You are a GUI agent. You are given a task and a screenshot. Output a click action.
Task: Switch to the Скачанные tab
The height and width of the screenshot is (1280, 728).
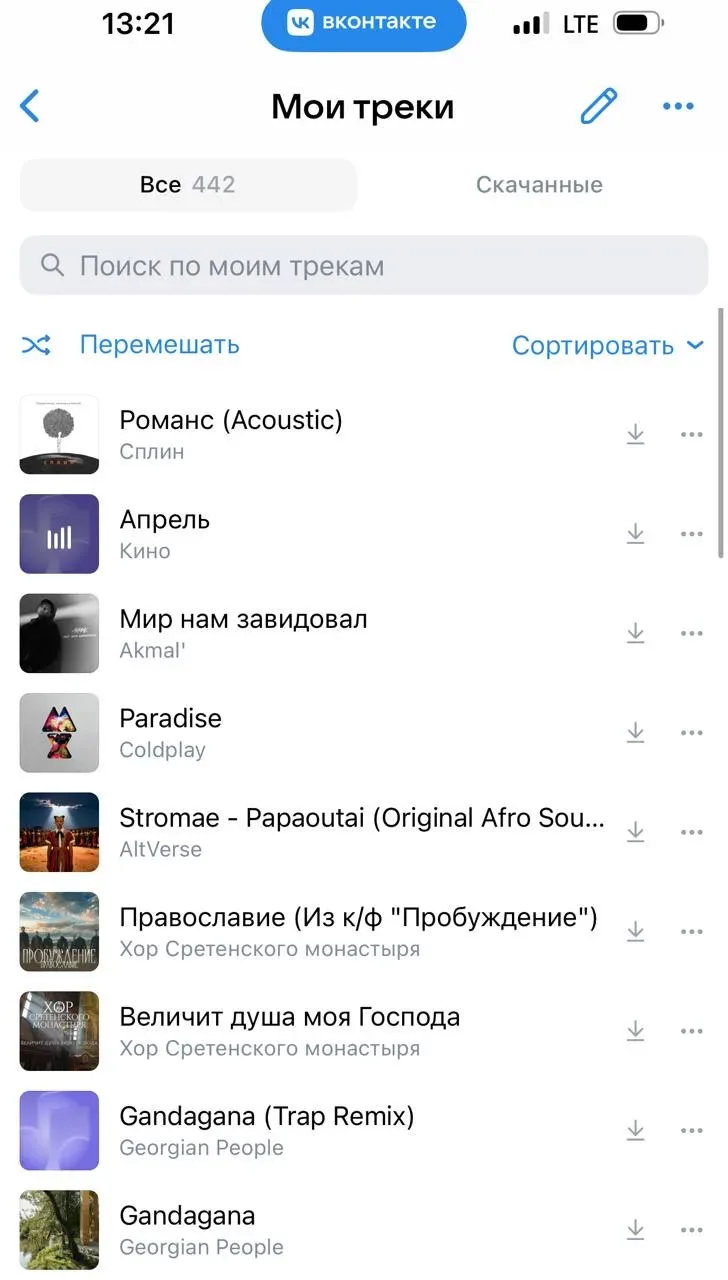click(539, 185)
